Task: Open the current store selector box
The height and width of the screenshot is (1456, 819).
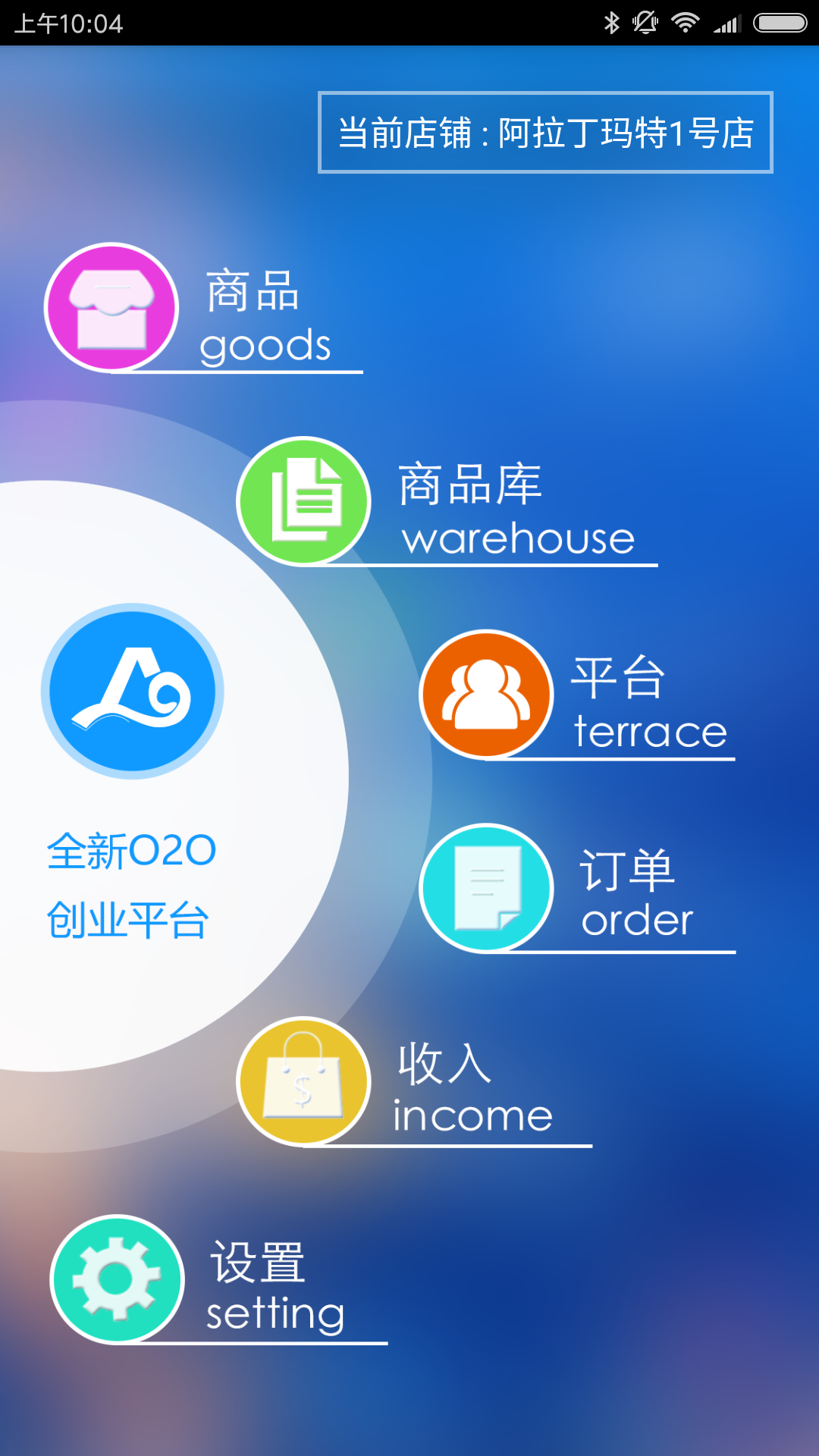Action: click(545, 133)
